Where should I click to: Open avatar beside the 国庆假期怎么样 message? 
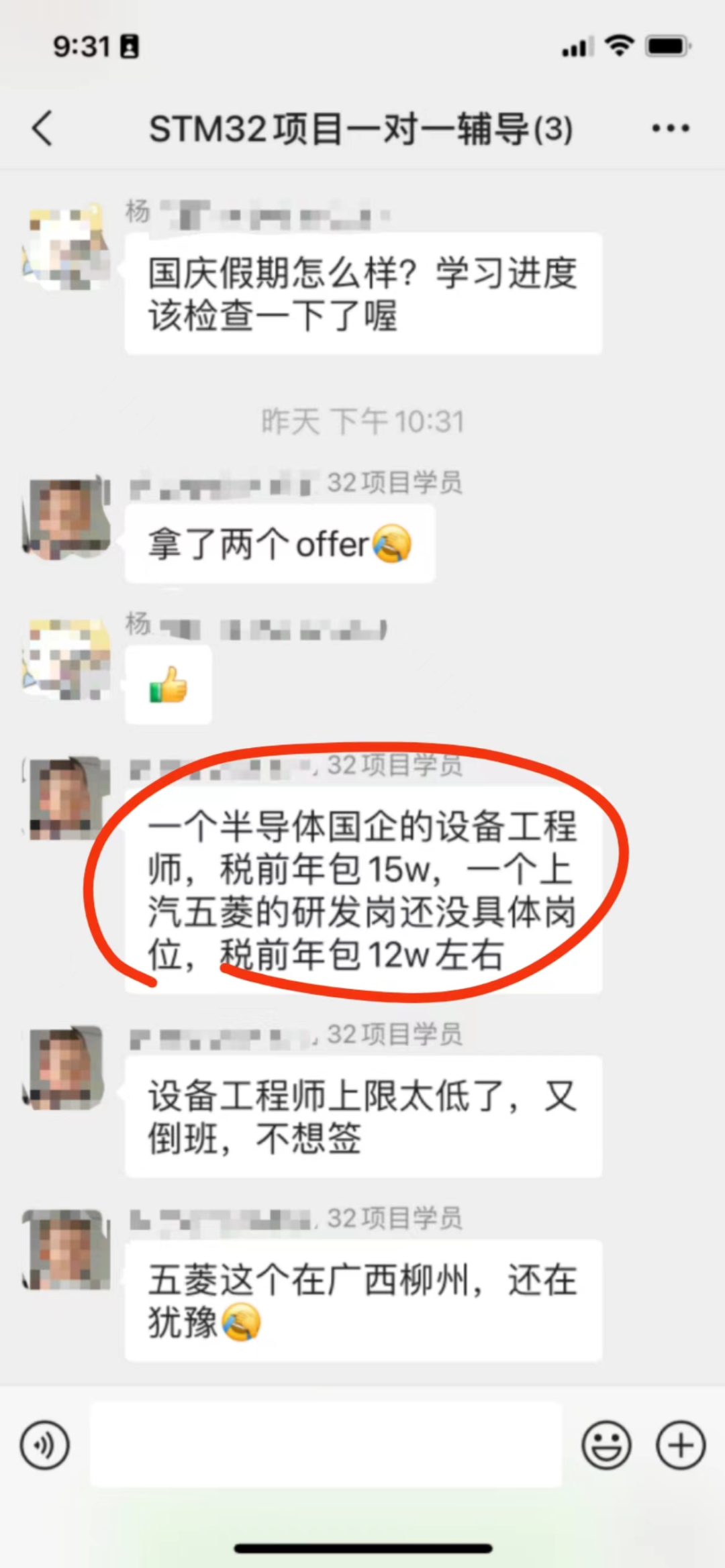[x=66, y=248]
